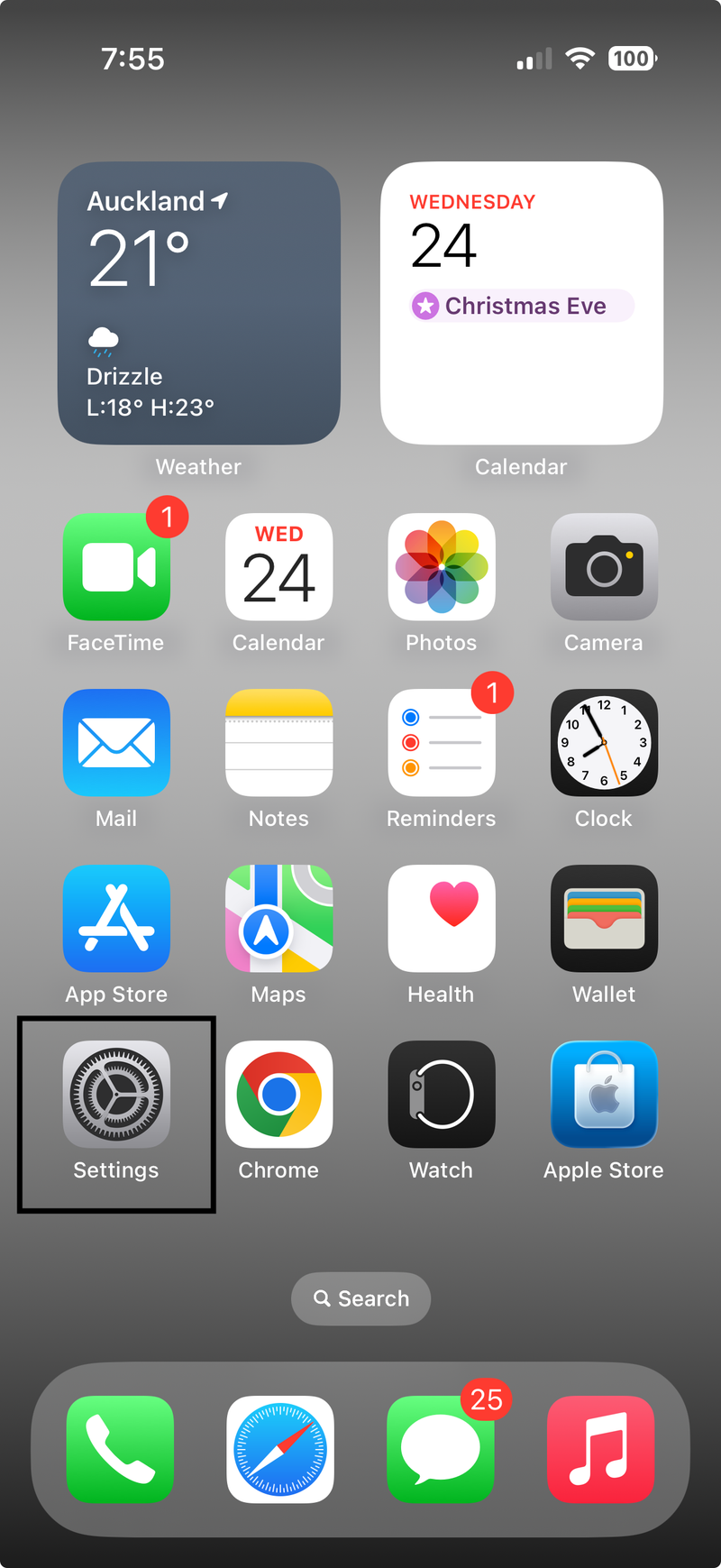This screenshot has width=721, height=1568.
Task: Open Reminders with its notification badge
Action: tap(441, 742)
